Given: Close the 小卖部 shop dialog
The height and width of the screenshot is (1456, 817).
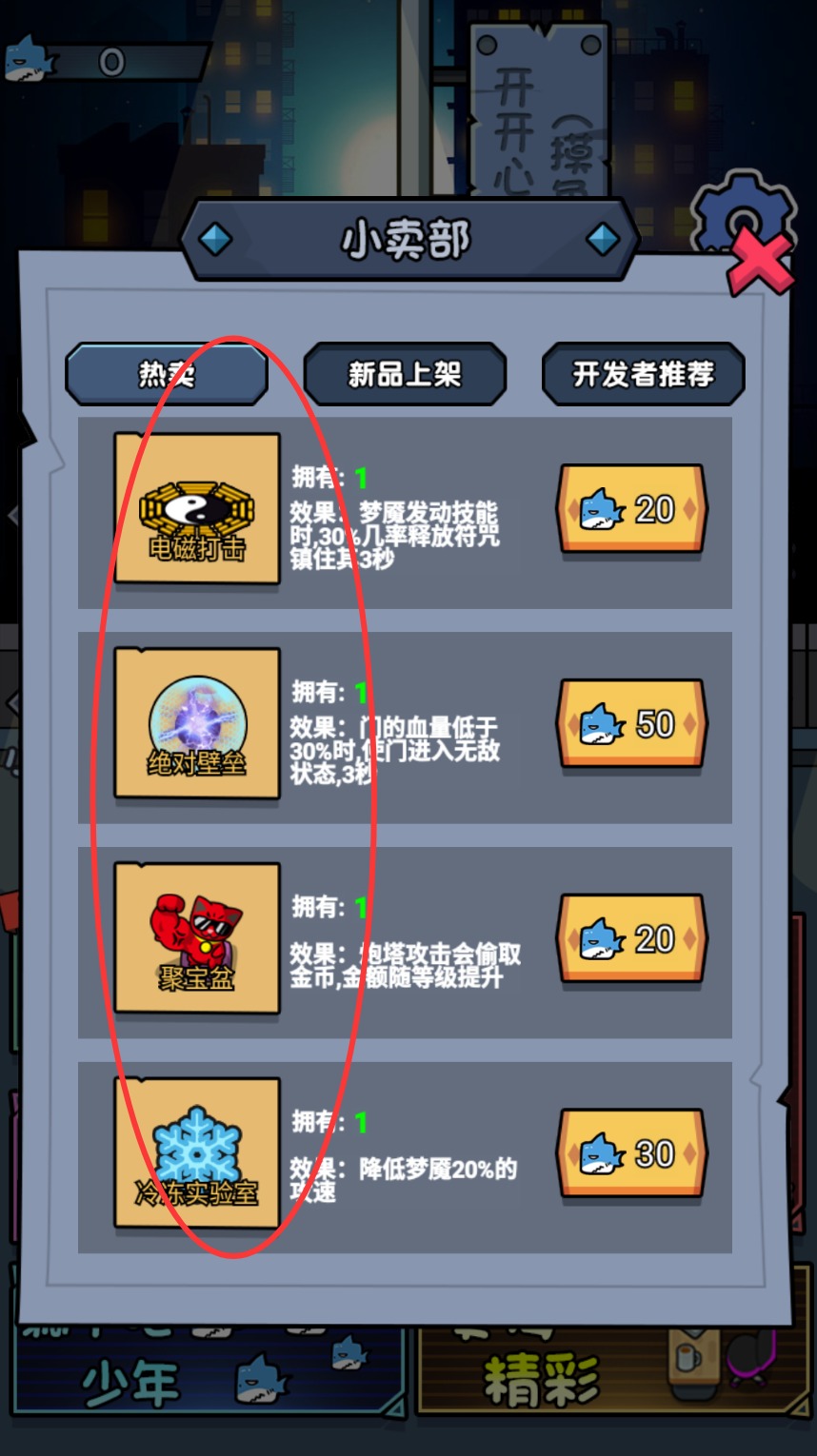Looking at the screenshot, I should [x=759, y=264].
